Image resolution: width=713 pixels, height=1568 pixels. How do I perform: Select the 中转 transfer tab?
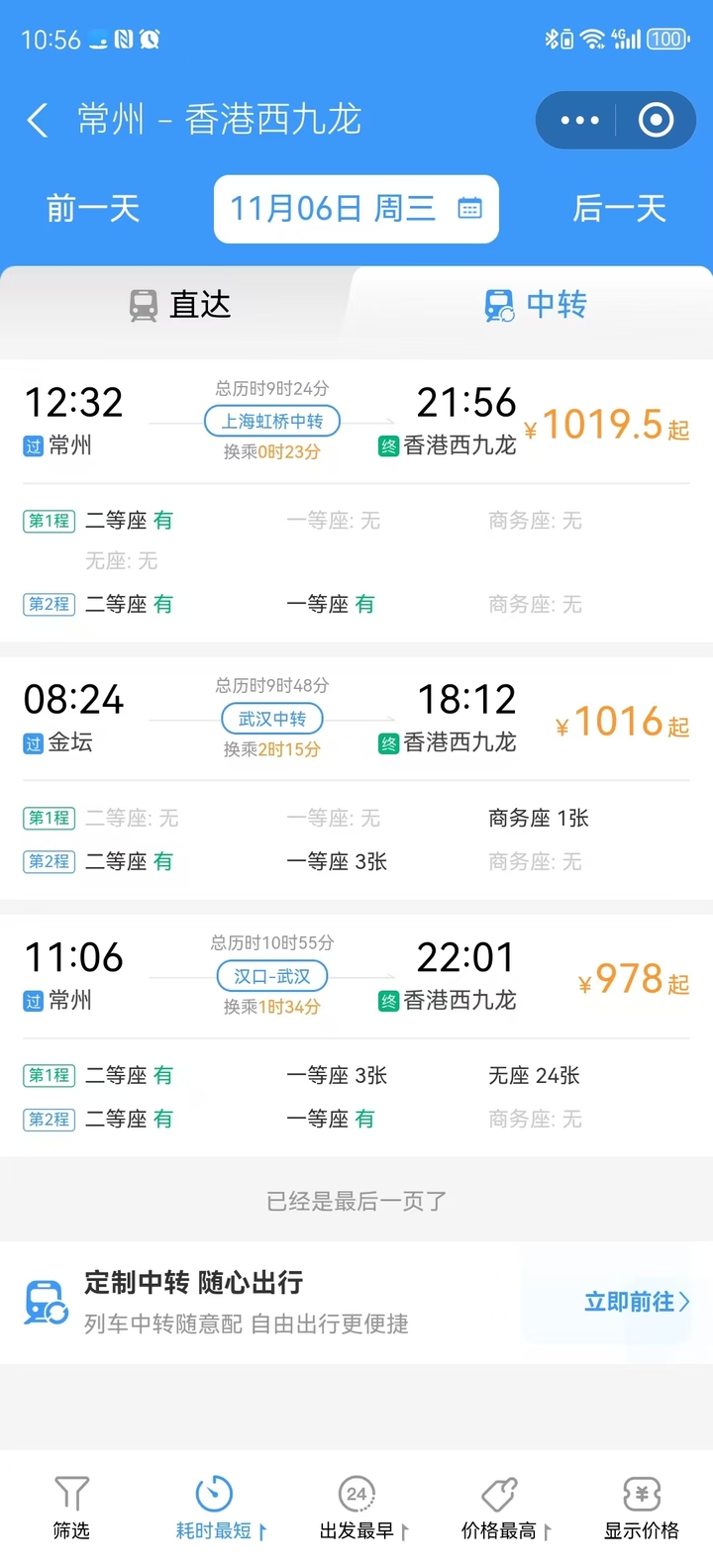click(x=535, y=305)
